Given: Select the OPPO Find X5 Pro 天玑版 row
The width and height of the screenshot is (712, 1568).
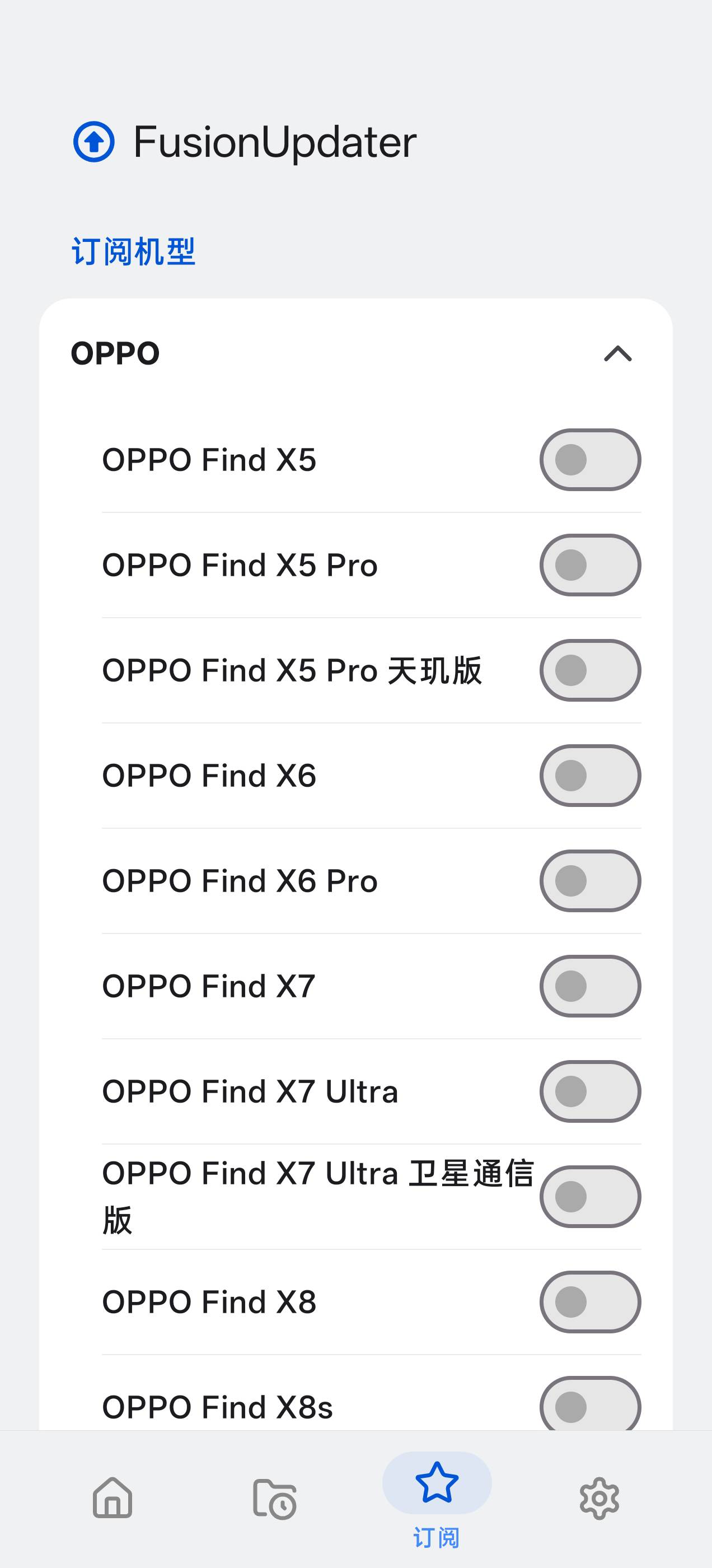Looking at the screenshot, I should (292, 670).
